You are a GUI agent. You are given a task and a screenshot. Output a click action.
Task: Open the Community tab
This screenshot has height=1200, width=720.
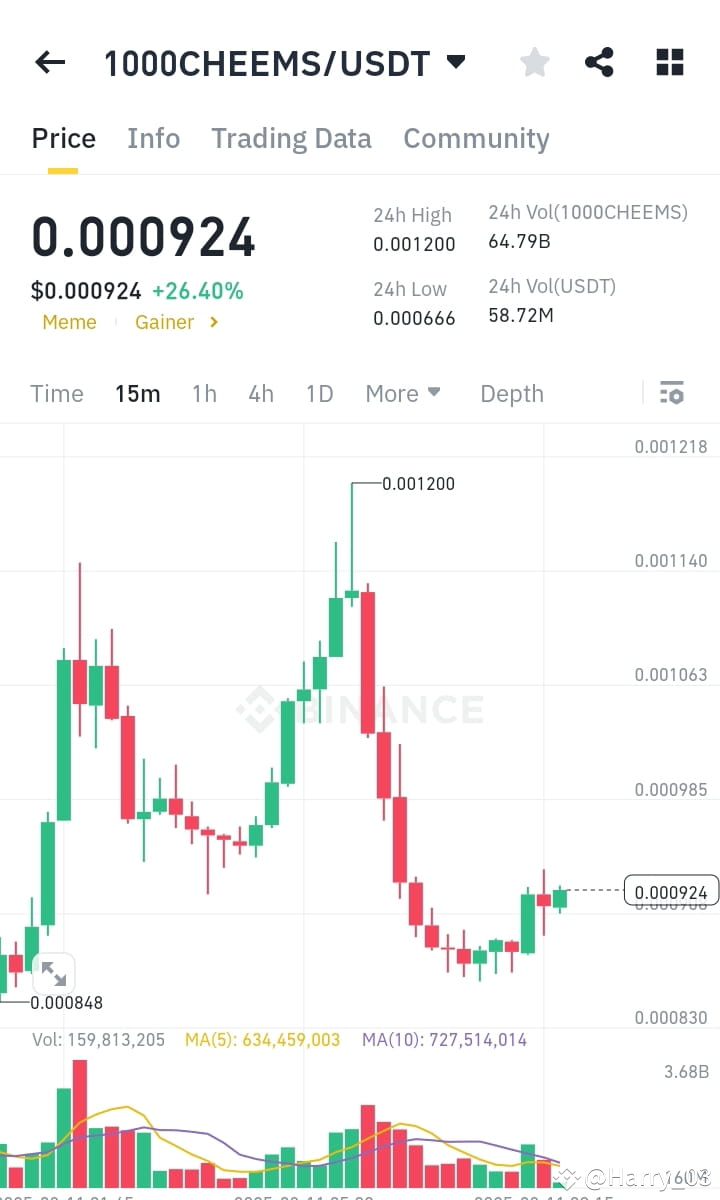[x=476, y=138]
